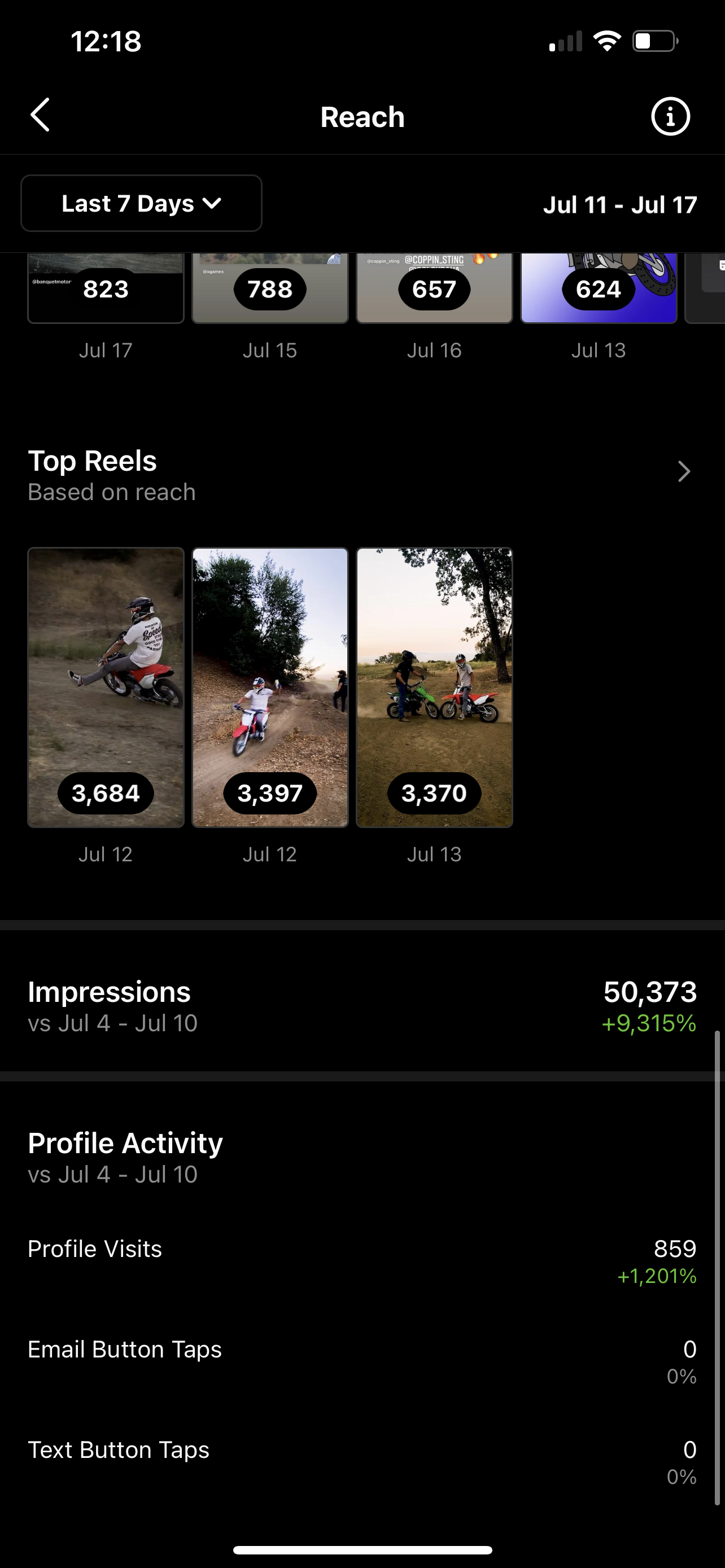Open the story with 823 reach
This screenshot has width=725, height=1568.
tap(106, 288)
